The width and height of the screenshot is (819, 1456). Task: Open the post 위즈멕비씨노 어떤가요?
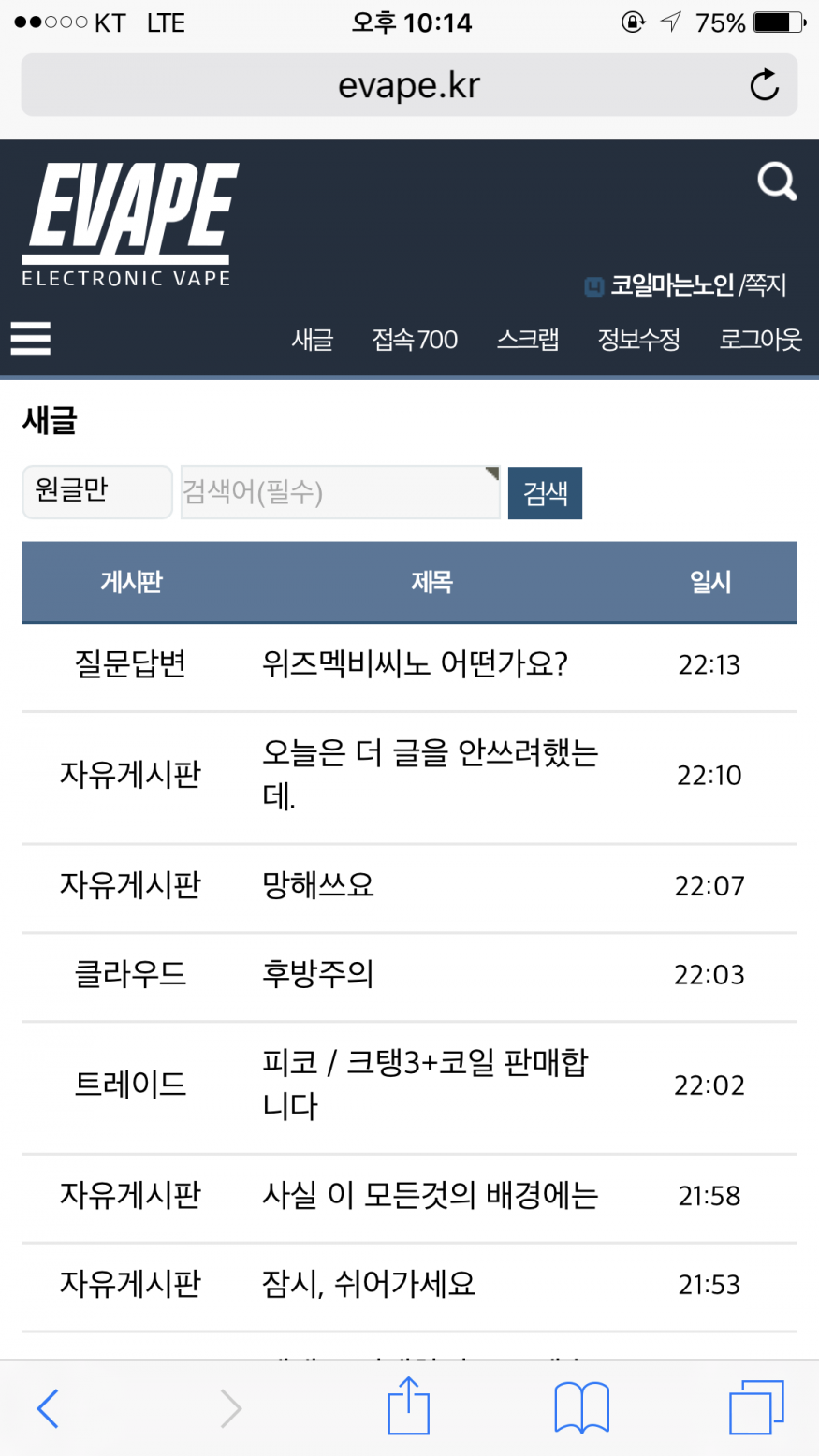click(415, 664)
